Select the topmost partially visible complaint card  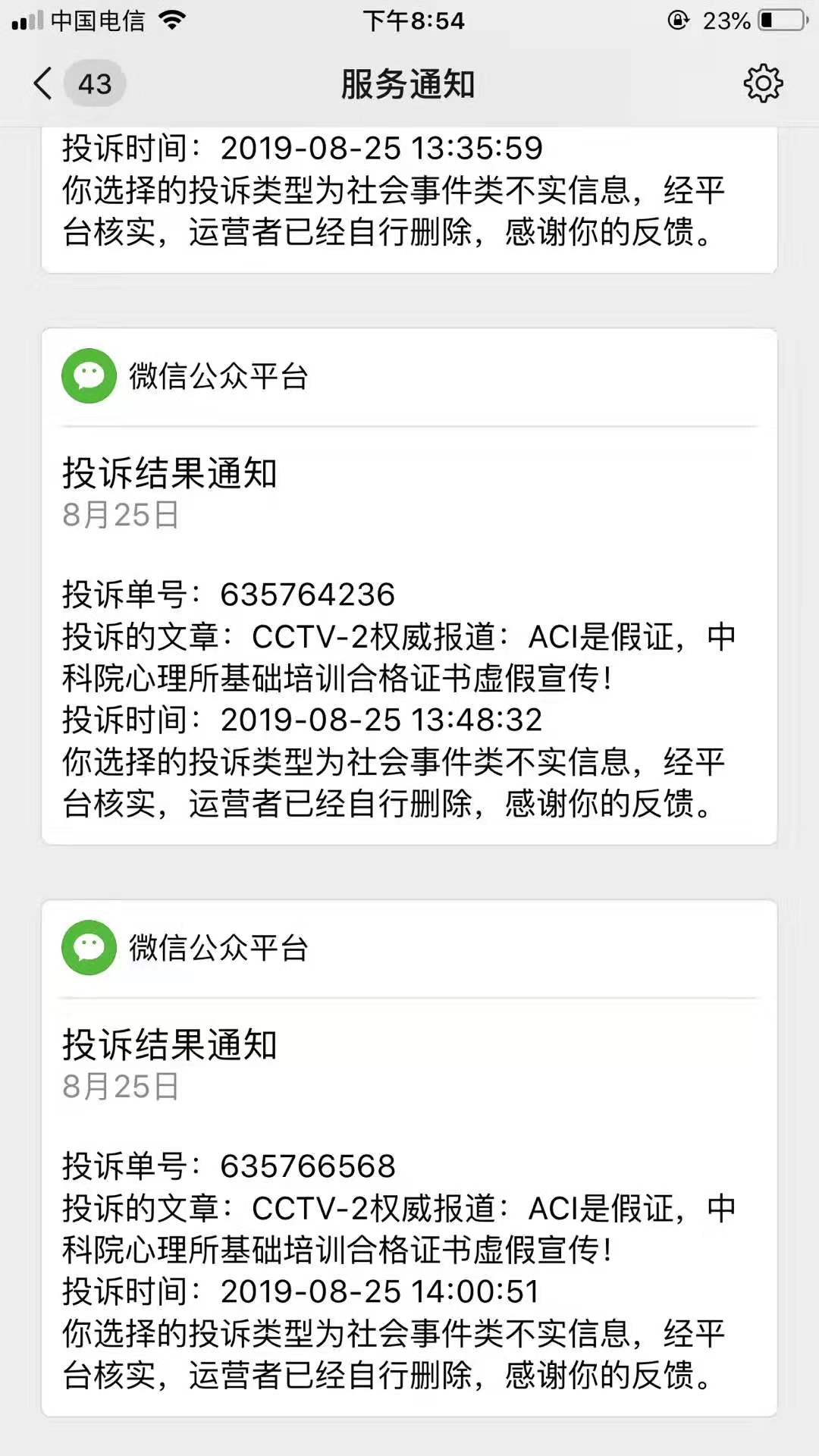[408, 197]
